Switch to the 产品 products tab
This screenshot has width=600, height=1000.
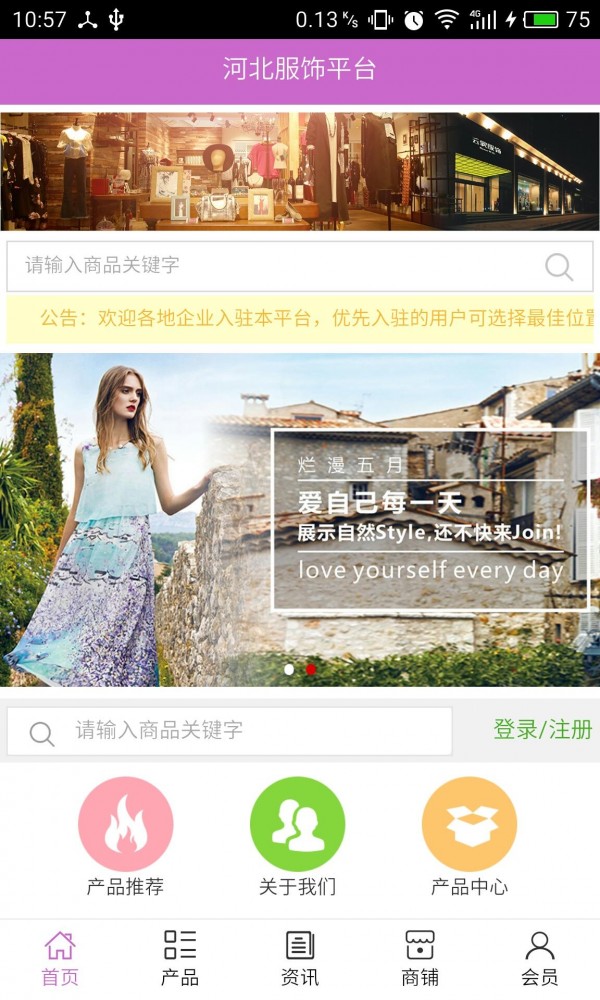pos(180,958)
